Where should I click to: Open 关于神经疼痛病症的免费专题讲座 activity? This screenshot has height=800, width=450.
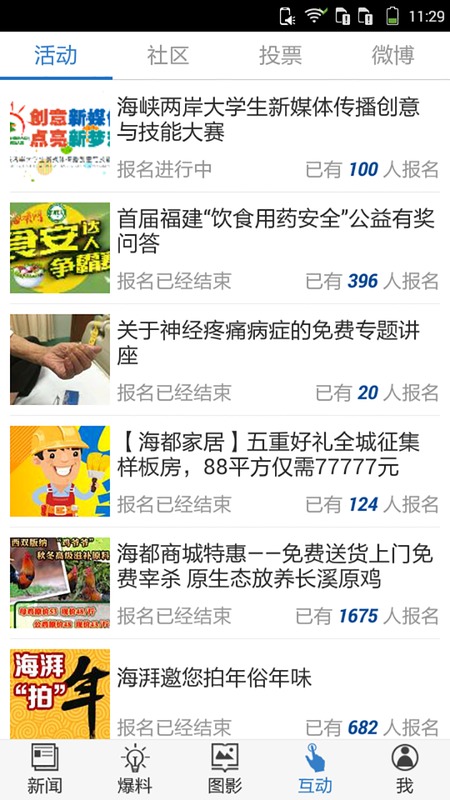(225, 360)
